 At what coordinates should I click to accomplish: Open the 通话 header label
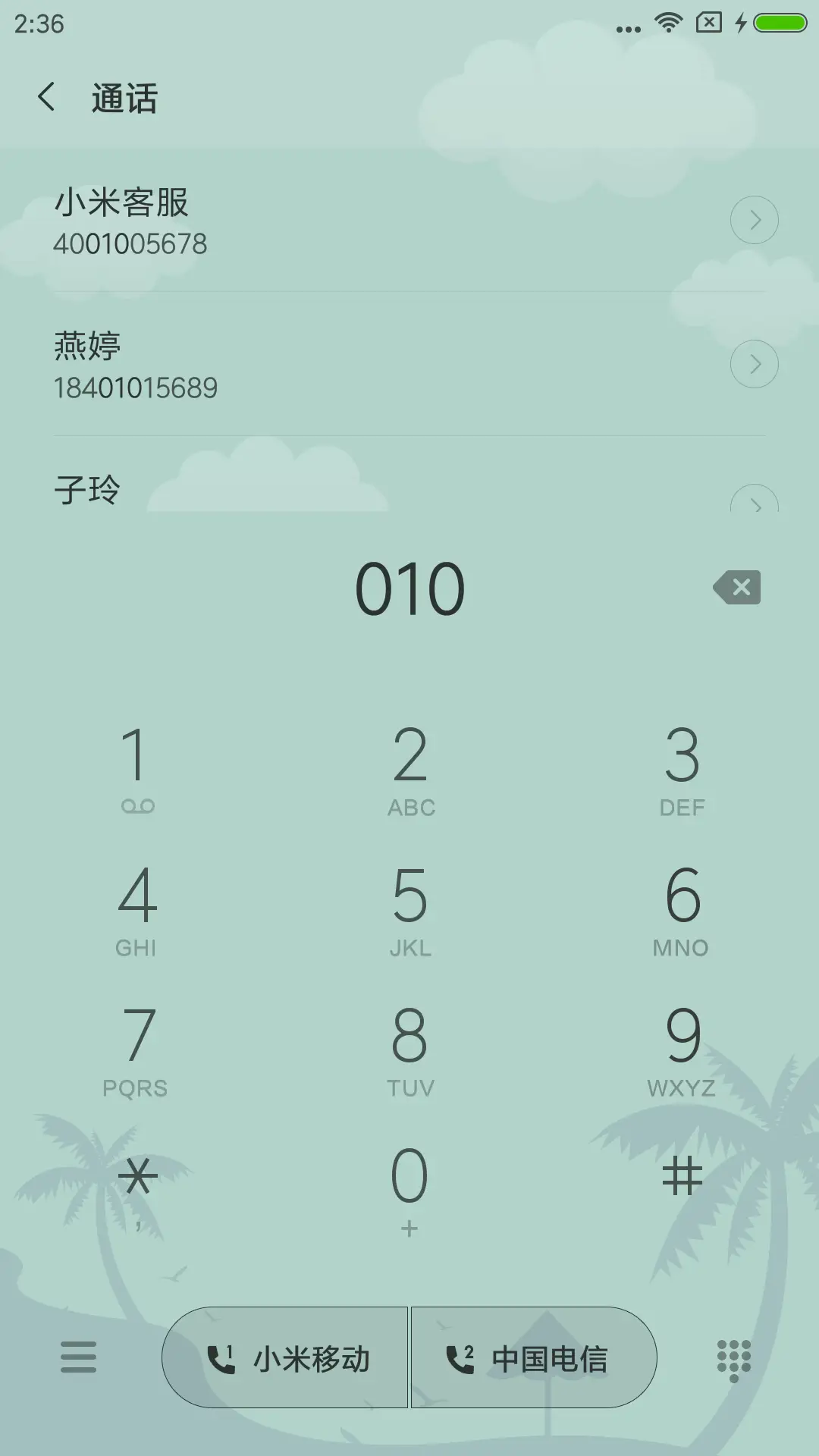[x=124, y=98]
